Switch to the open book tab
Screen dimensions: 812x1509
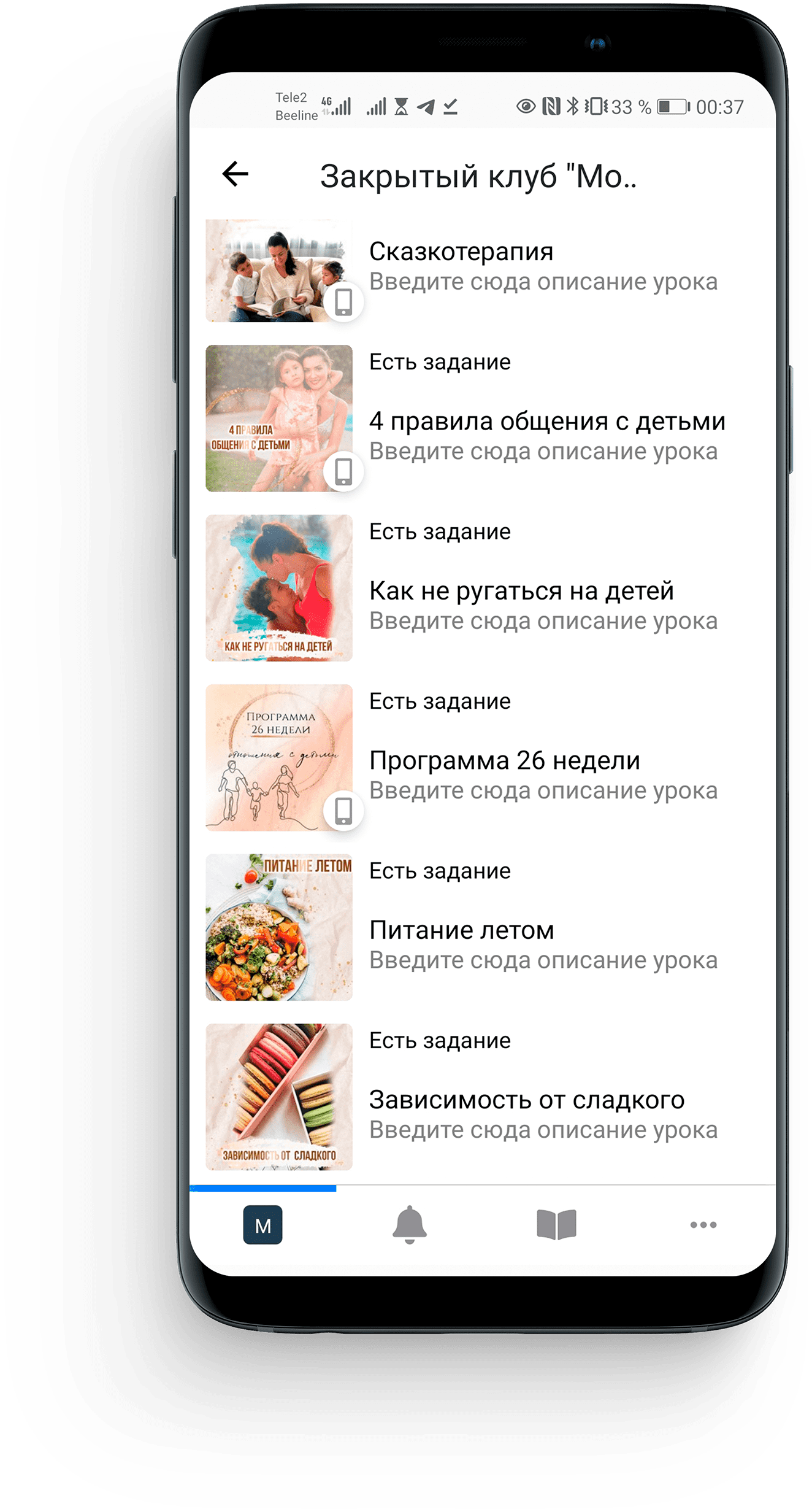click(556, 1225)
